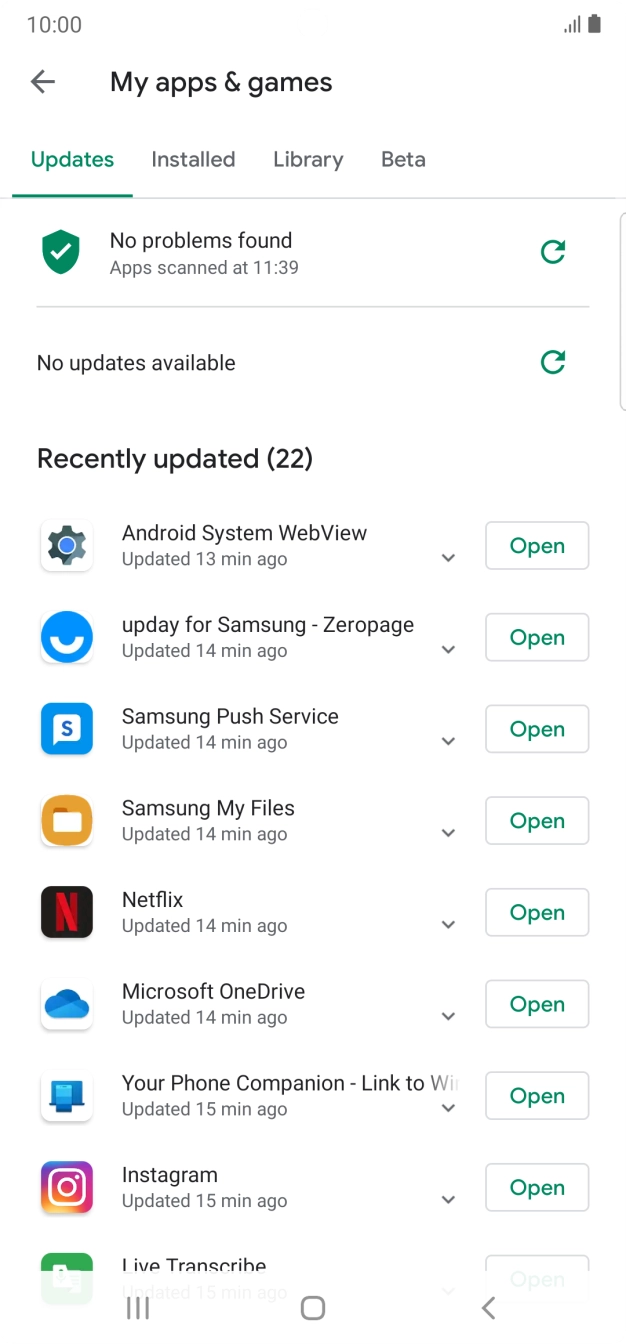Switch to the Installed tab
This screenshot has width=626, height=1344.
coord(193,160)
